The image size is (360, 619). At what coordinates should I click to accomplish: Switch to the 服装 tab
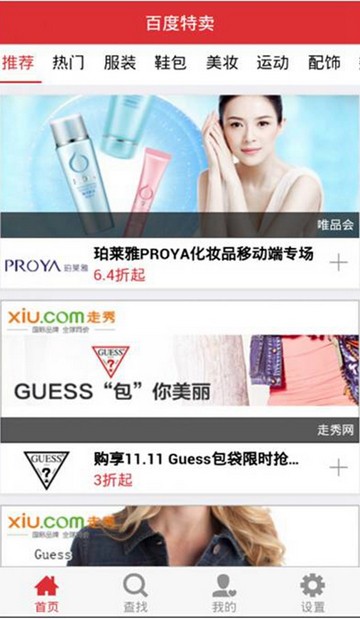[120, 63]
